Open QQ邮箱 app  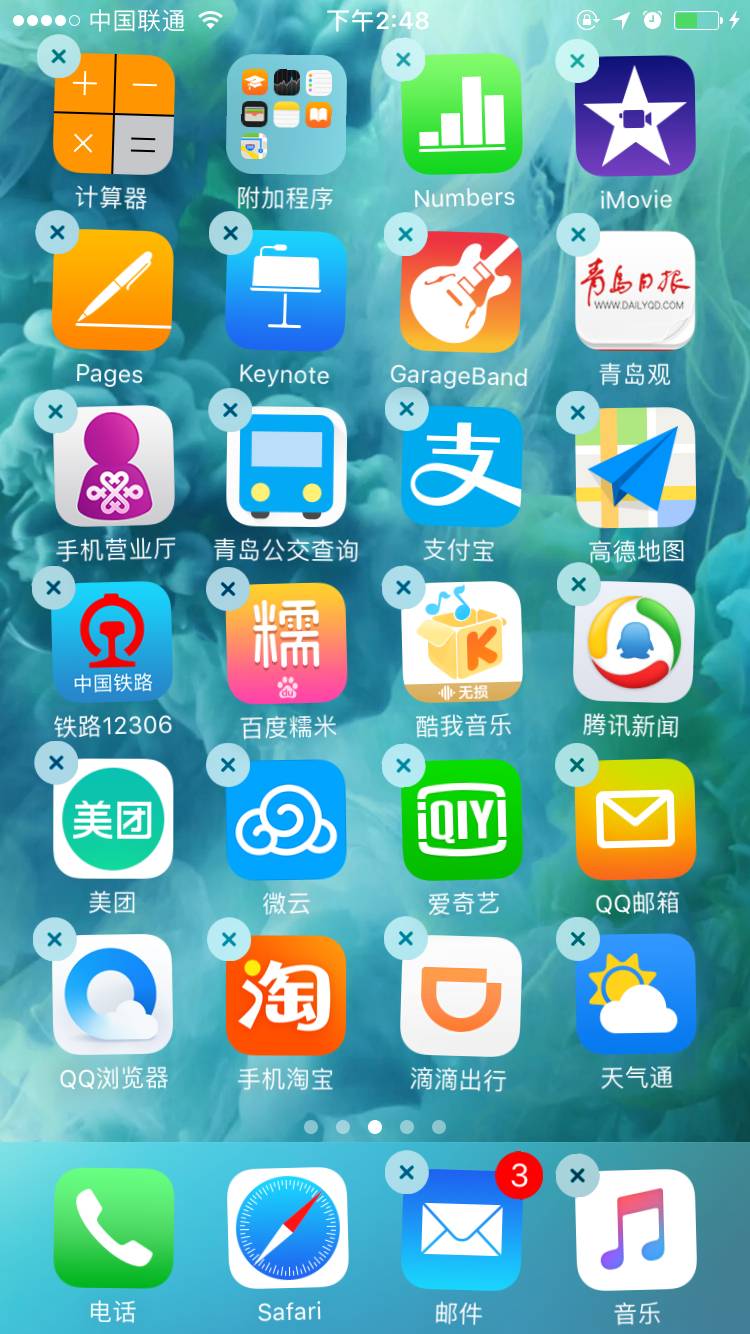[x=635, y=818]
